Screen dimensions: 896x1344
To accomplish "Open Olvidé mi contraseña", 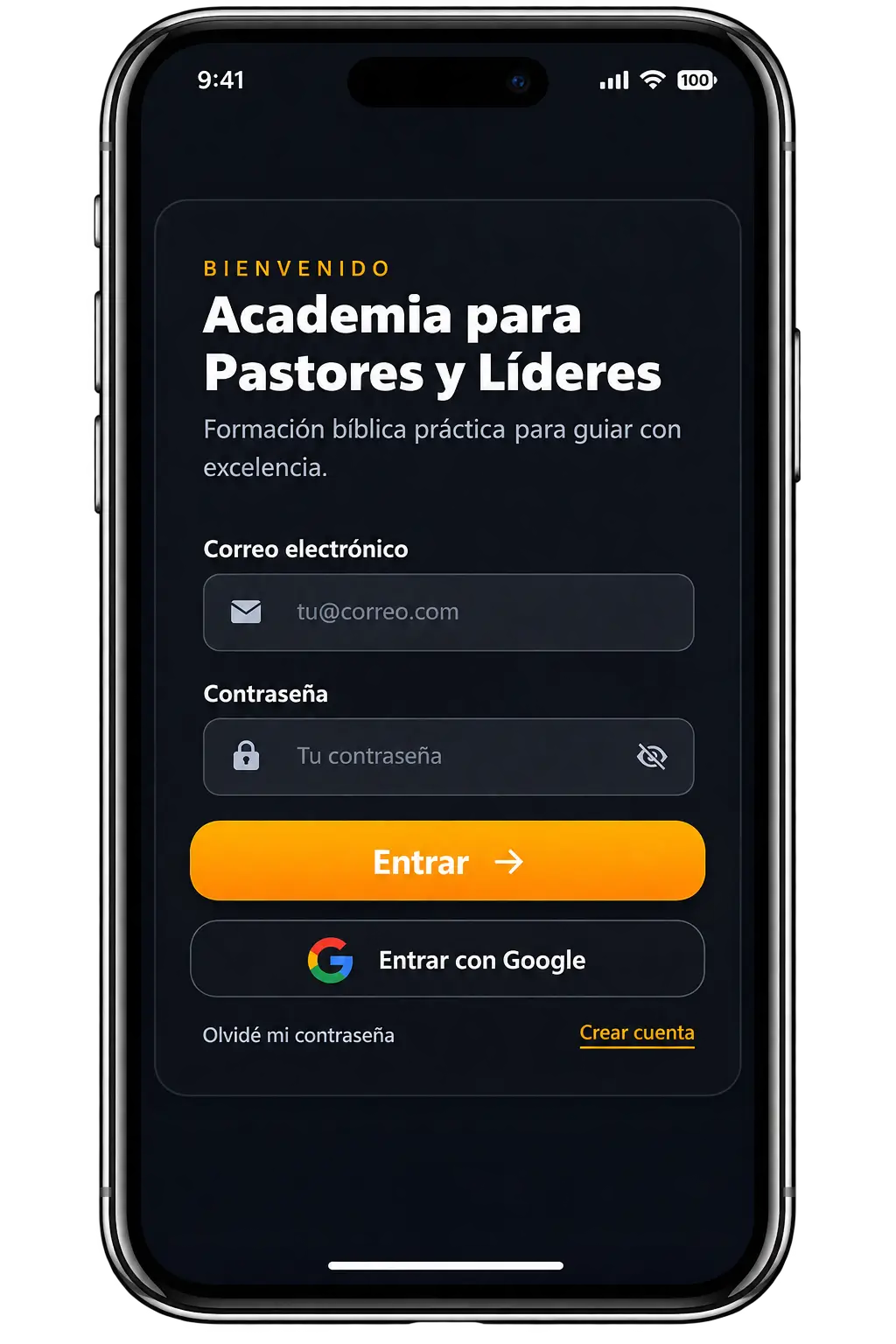I will pyautogui.click(x=298, y=1035).
